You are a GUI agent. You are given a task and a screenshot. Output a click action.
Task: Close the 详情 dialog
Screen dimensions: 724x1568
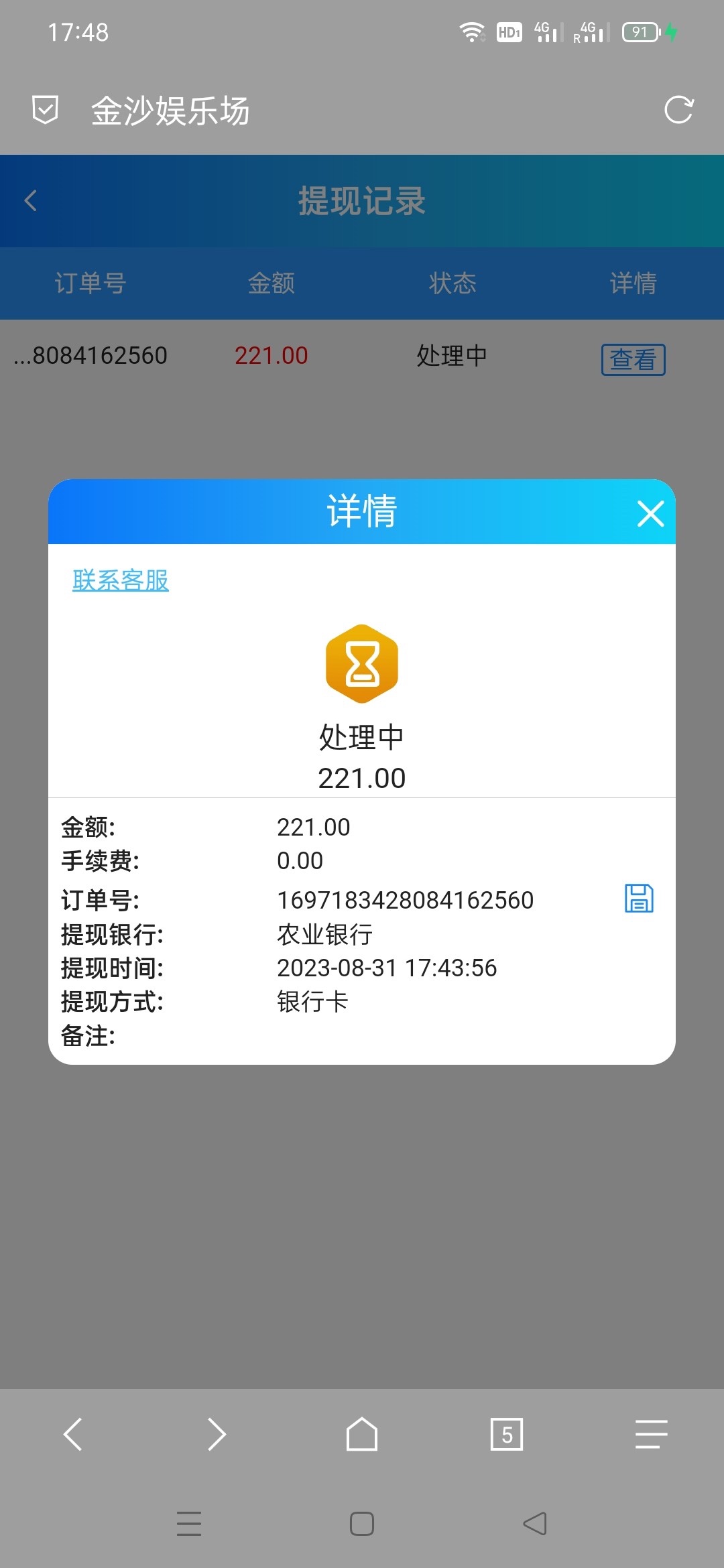pyautogui.click(x=650, y=514)
